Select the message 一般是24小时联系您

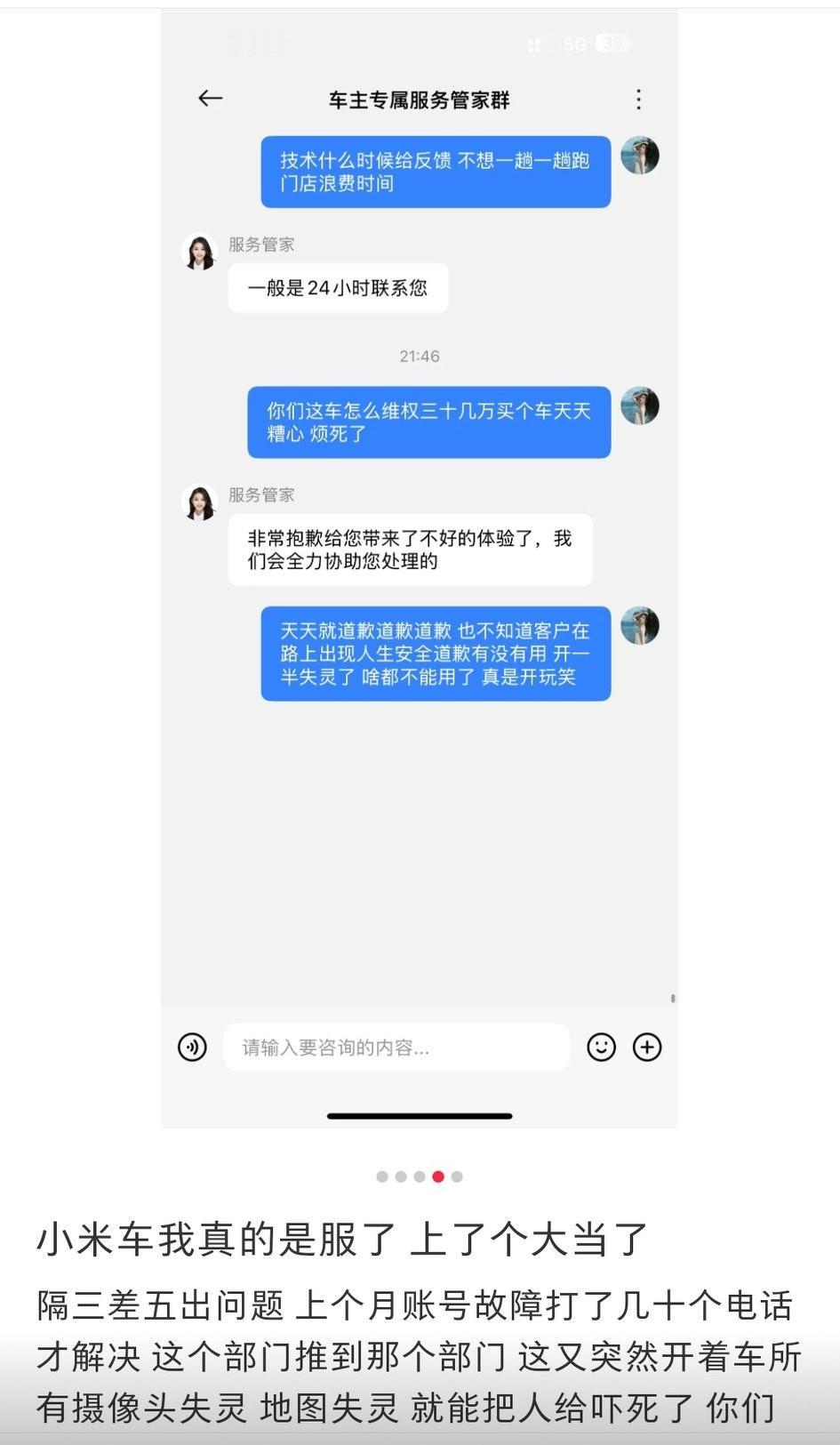[x=338, y=287]
